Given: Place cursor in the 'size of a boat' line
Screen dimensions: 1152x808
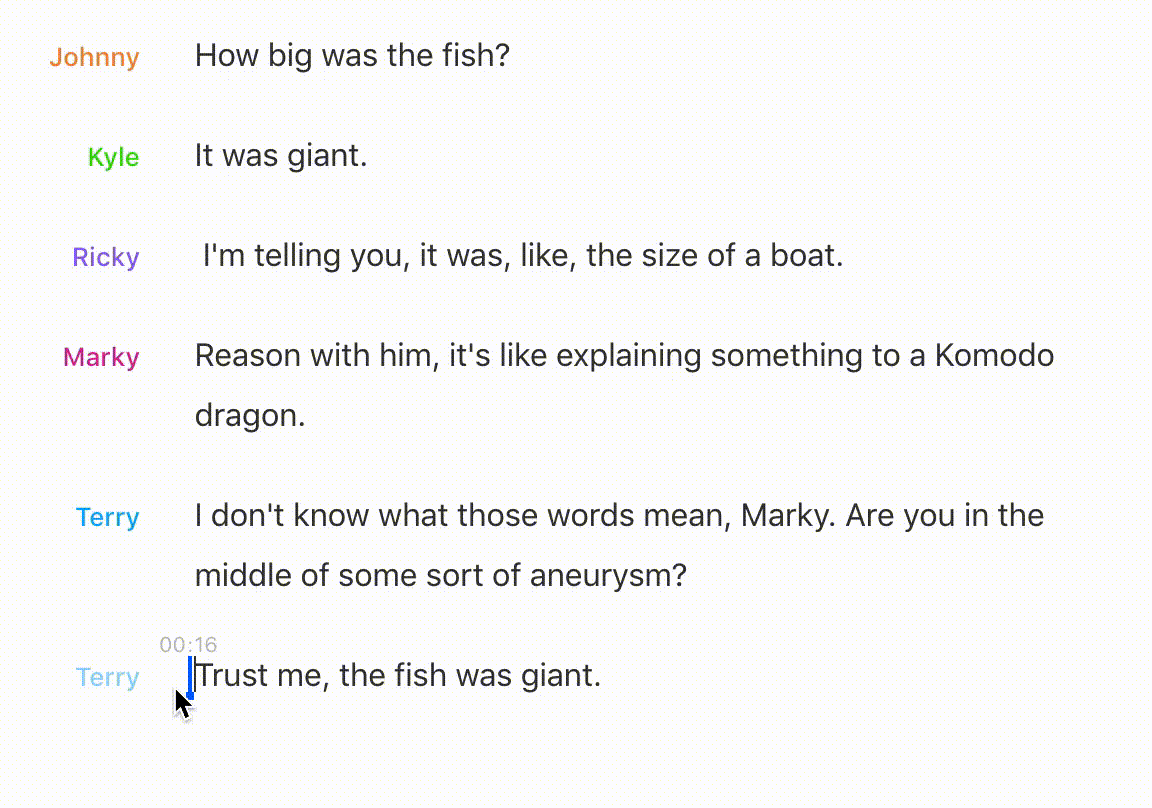Looking at the screenshot, I should [x=523, y=255].
